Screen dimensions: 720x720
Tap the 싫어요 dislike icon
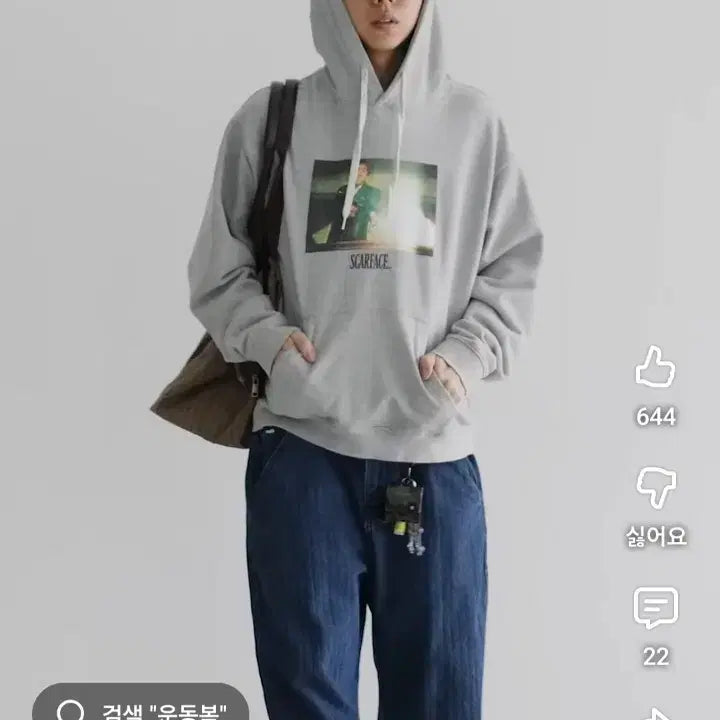(656, 488)
